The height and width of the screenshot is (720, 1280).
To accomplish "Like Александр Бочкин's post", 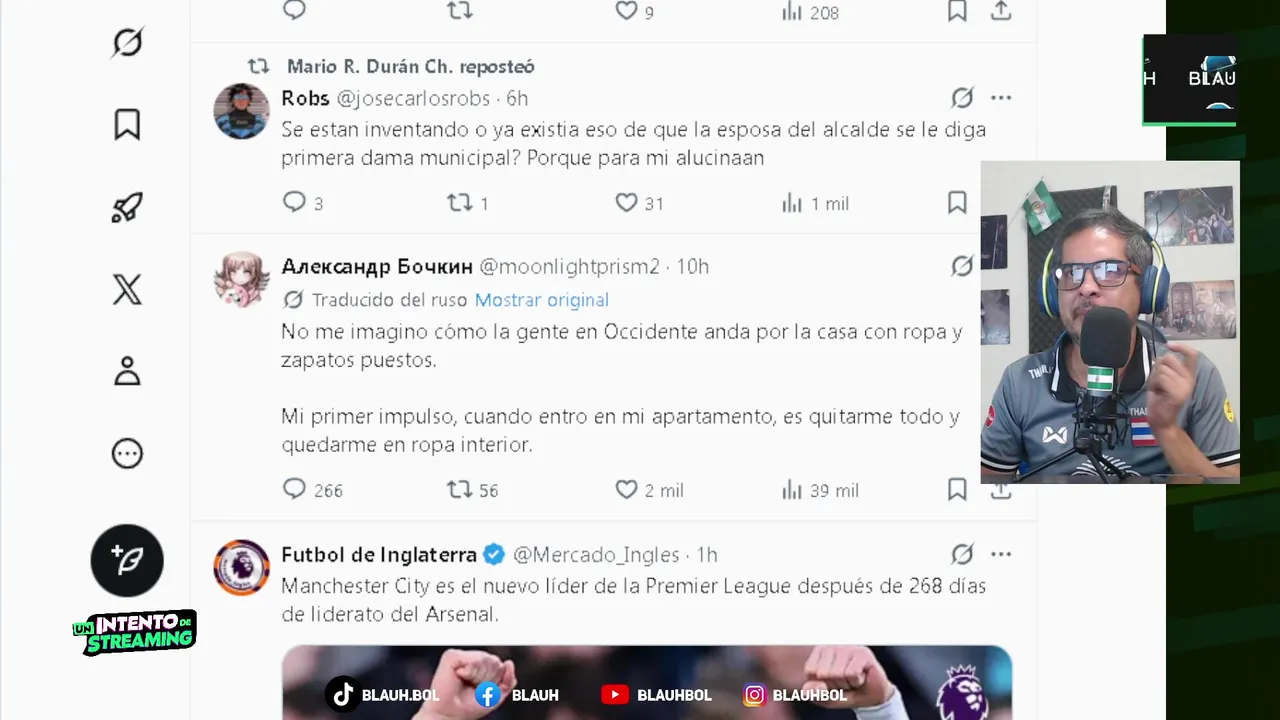I will [x=626, y=490].
